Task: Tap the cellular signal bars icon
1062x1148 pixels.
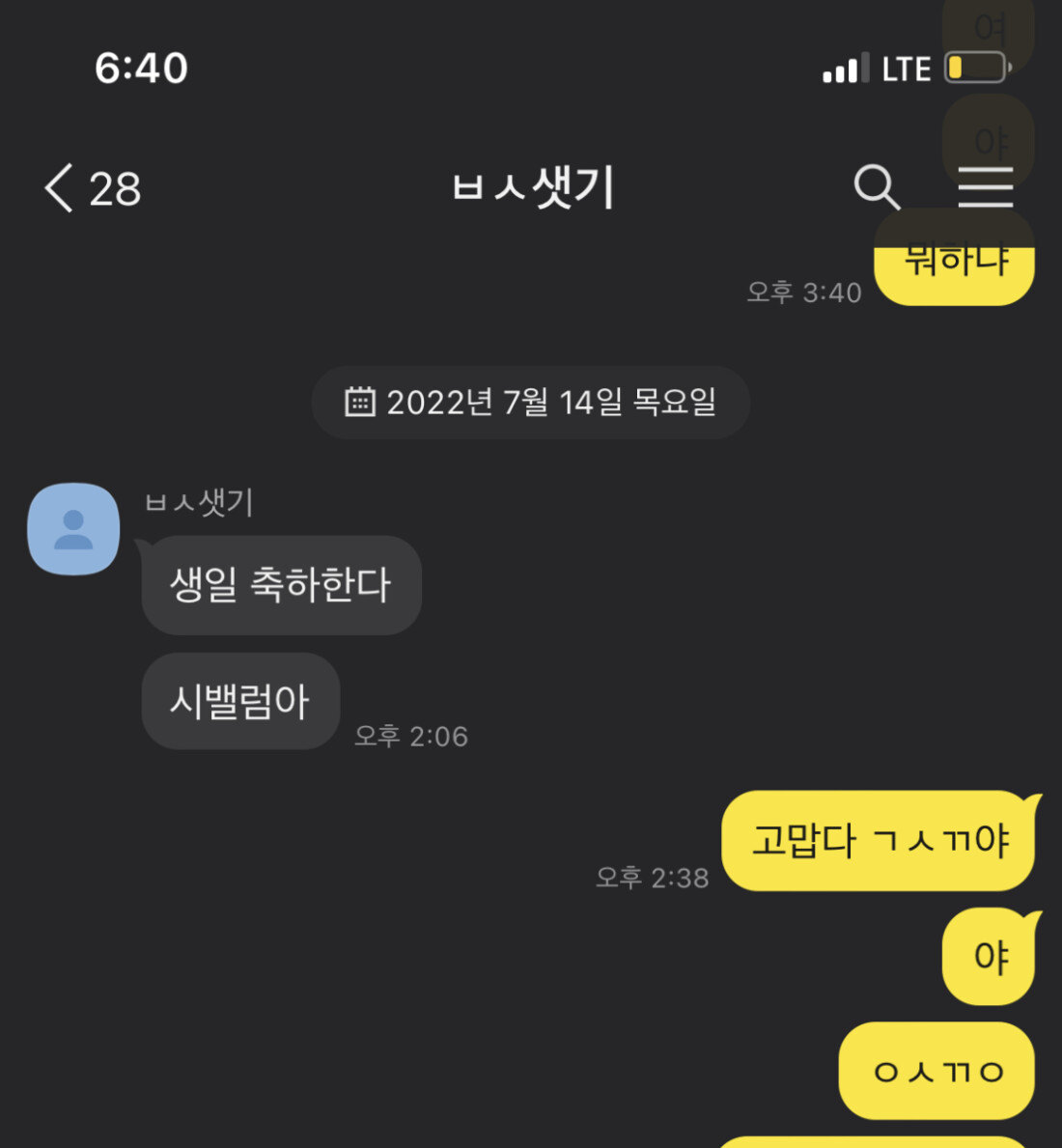Action: point(843,68)
